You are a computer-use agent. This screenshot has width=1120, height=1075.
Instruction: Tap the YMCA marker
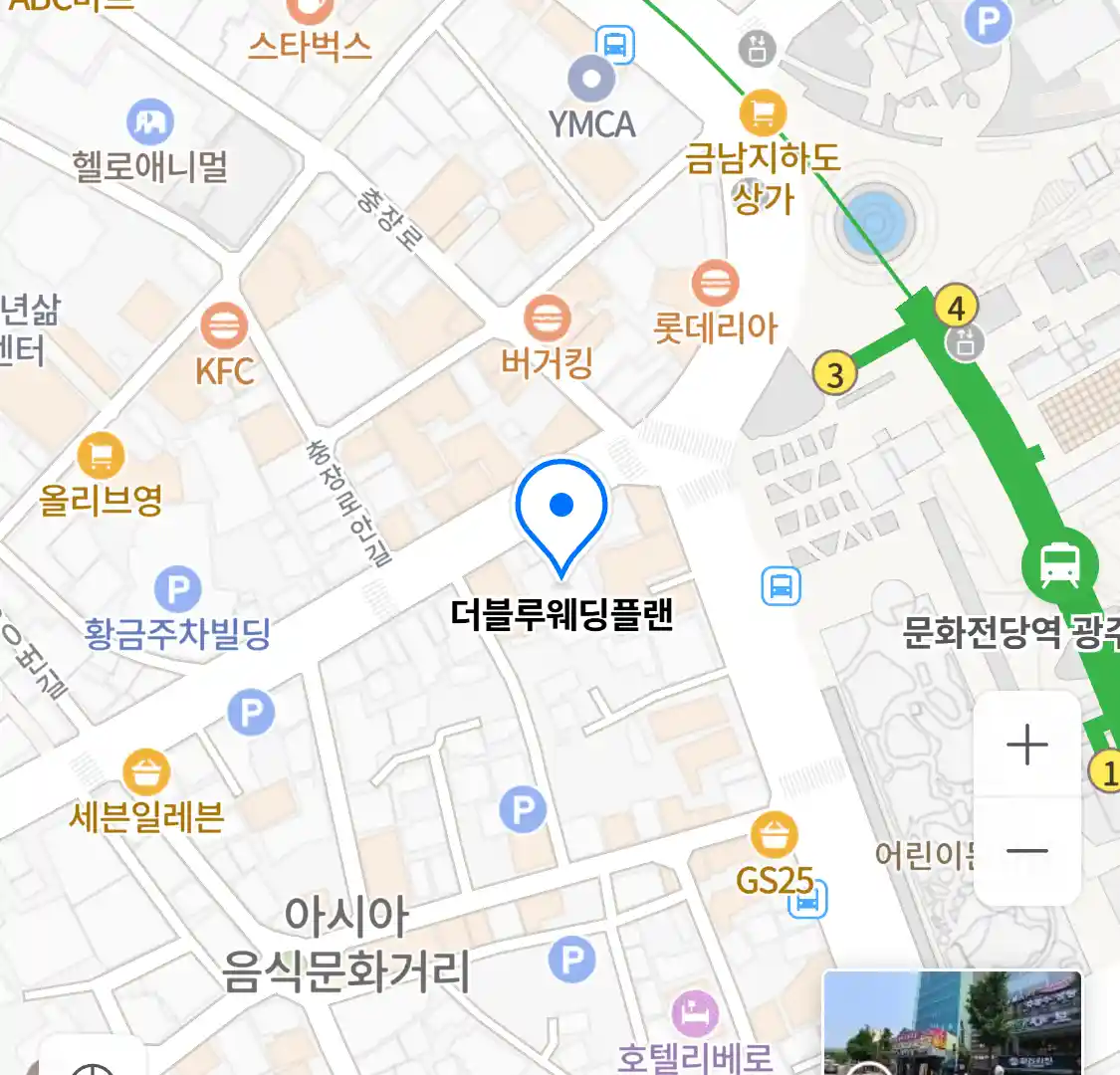[591, 79]
